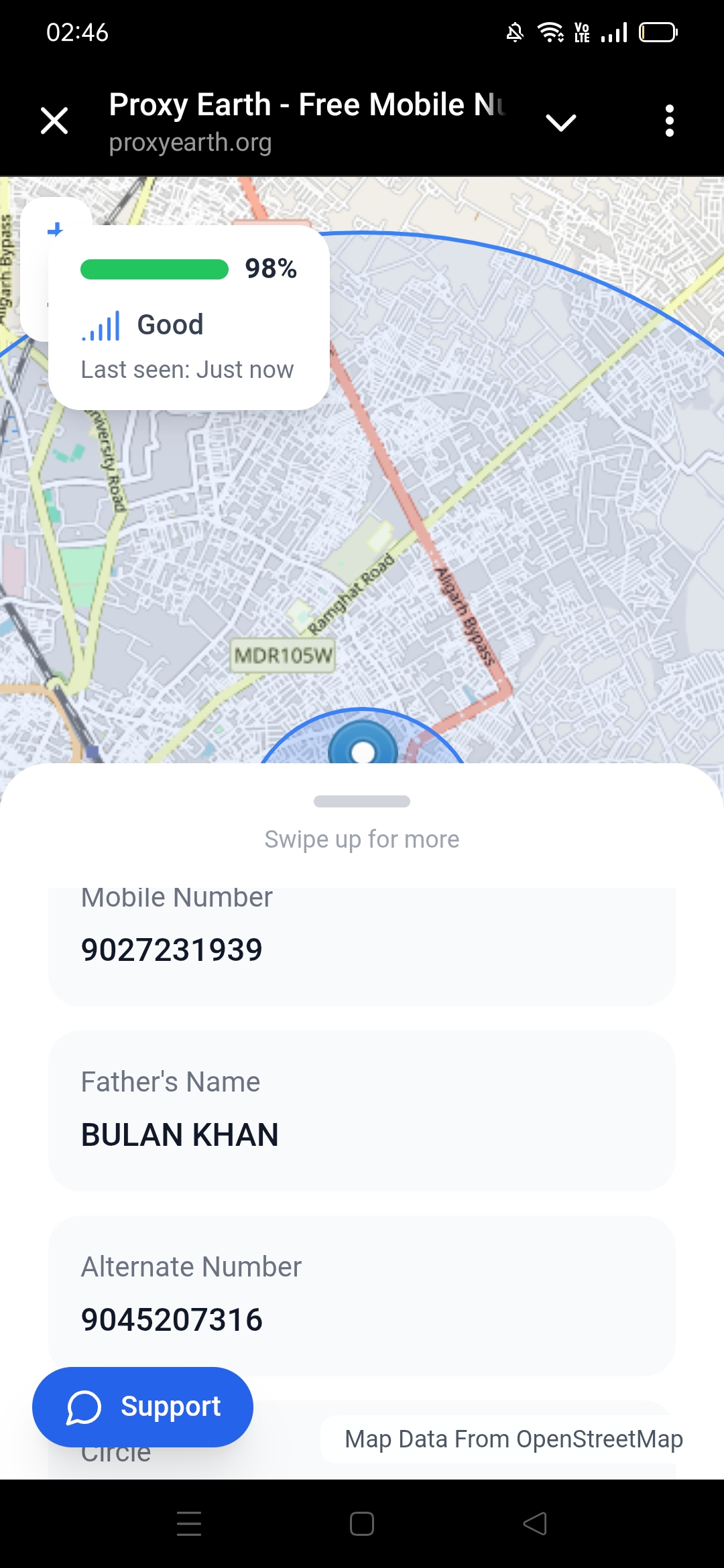The width and height of the screenshot is (724, 1568).
Task: Expand the page title dropdown chevron
Action: [560, 123]
